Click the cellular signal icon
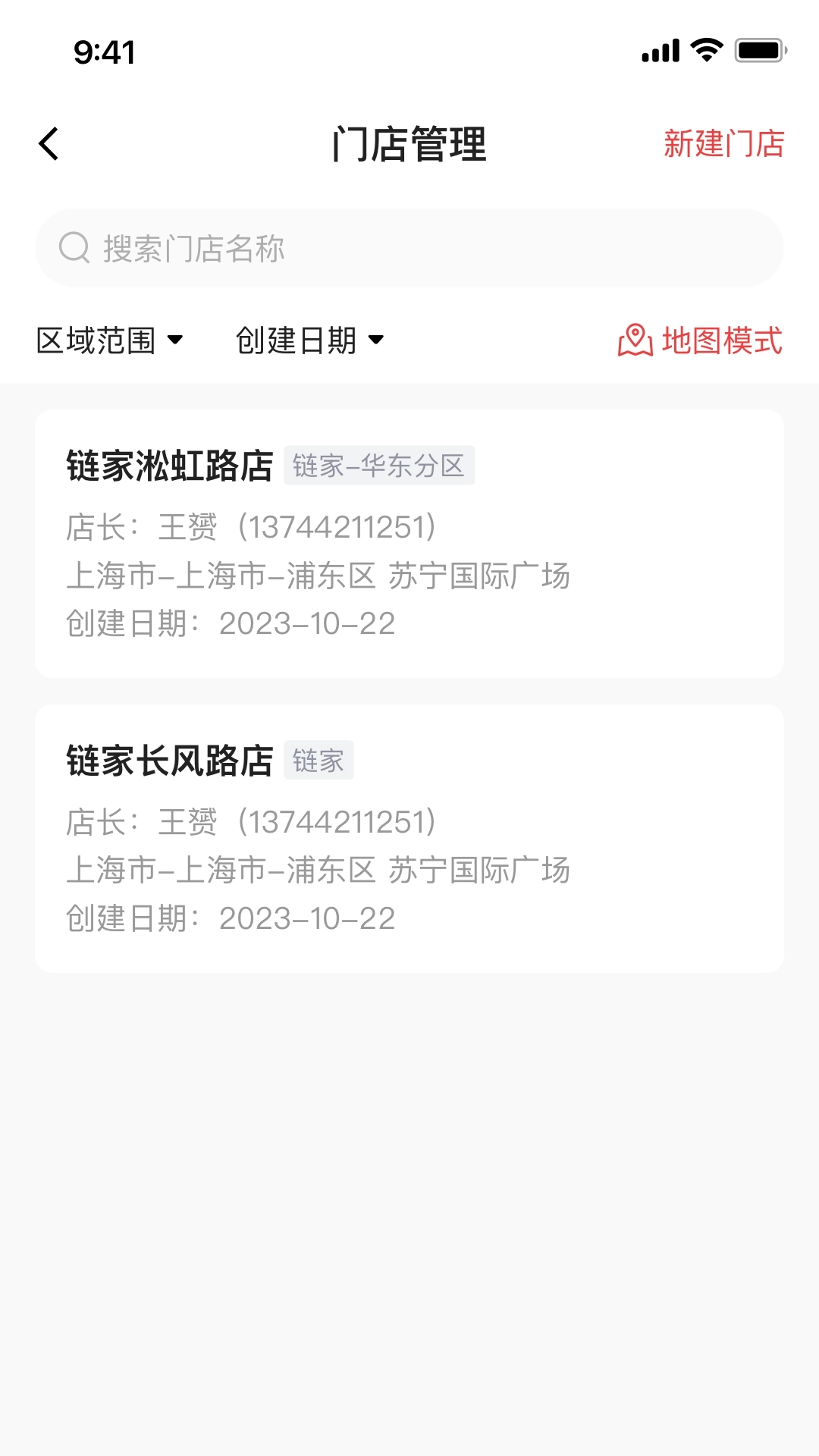The image size is (819, 1456). [658, 50]
